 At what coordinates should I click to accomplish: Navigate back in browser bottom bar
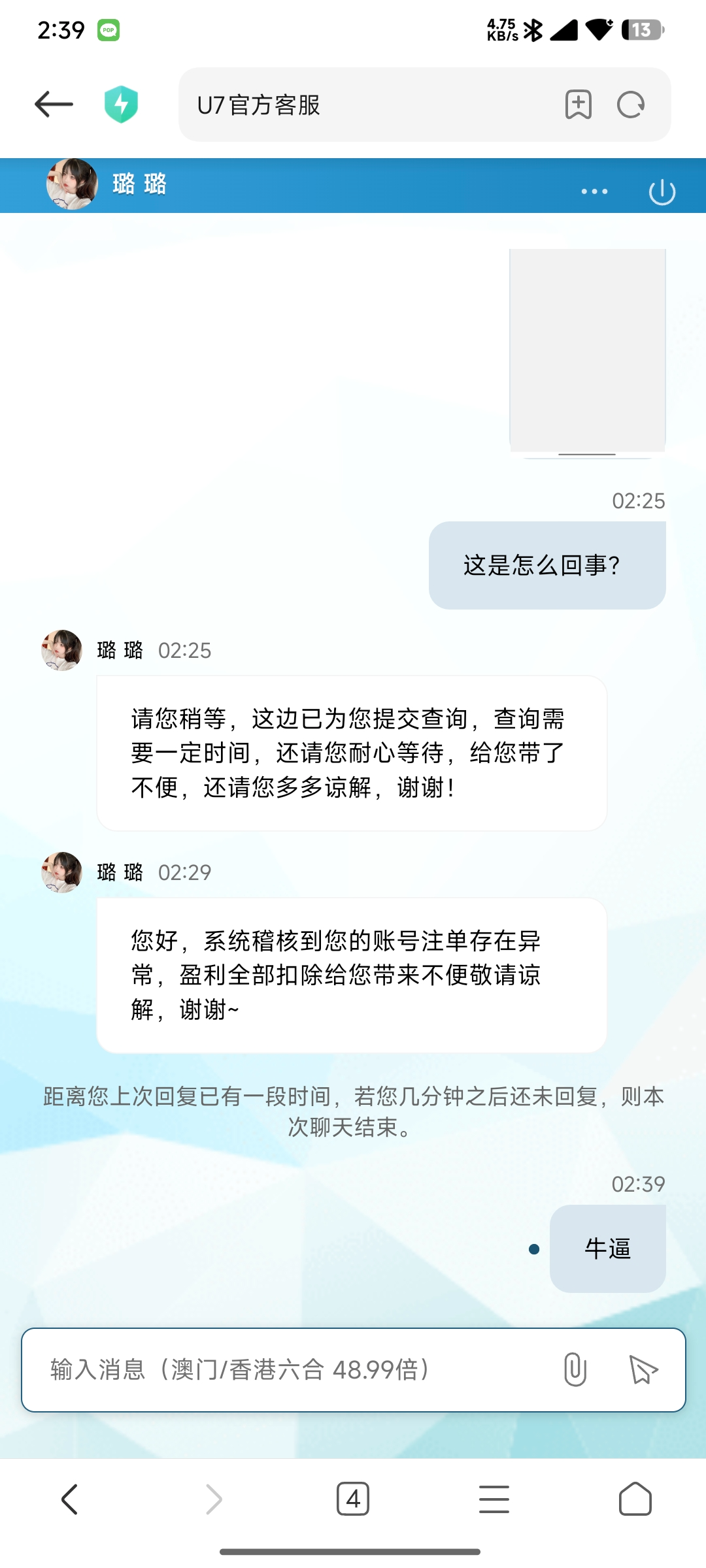pyautogui.click(x=70, y=1499)
